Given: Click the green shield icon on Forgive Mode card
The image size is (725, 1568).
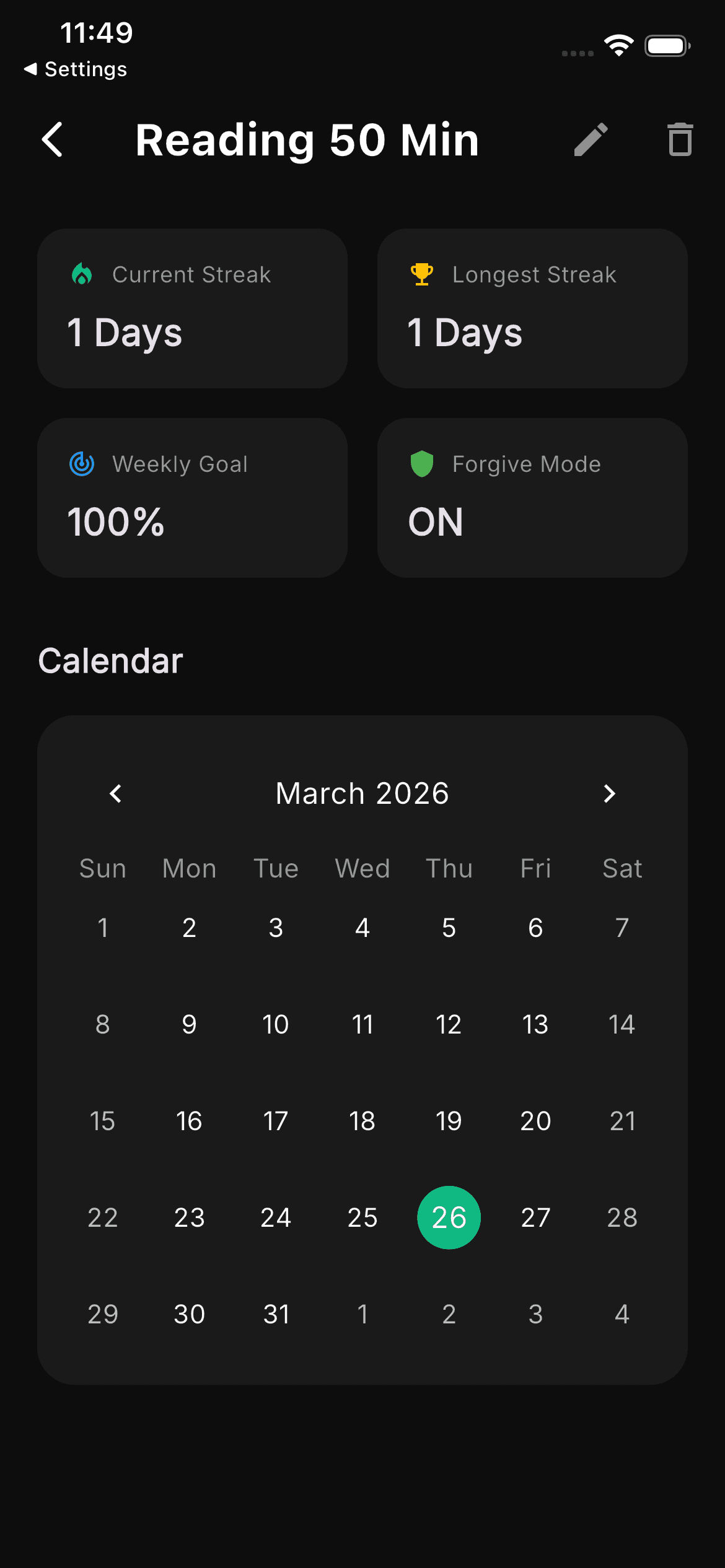Looking at the screenshot, I should pyautogui.click(x=422, y=464).
